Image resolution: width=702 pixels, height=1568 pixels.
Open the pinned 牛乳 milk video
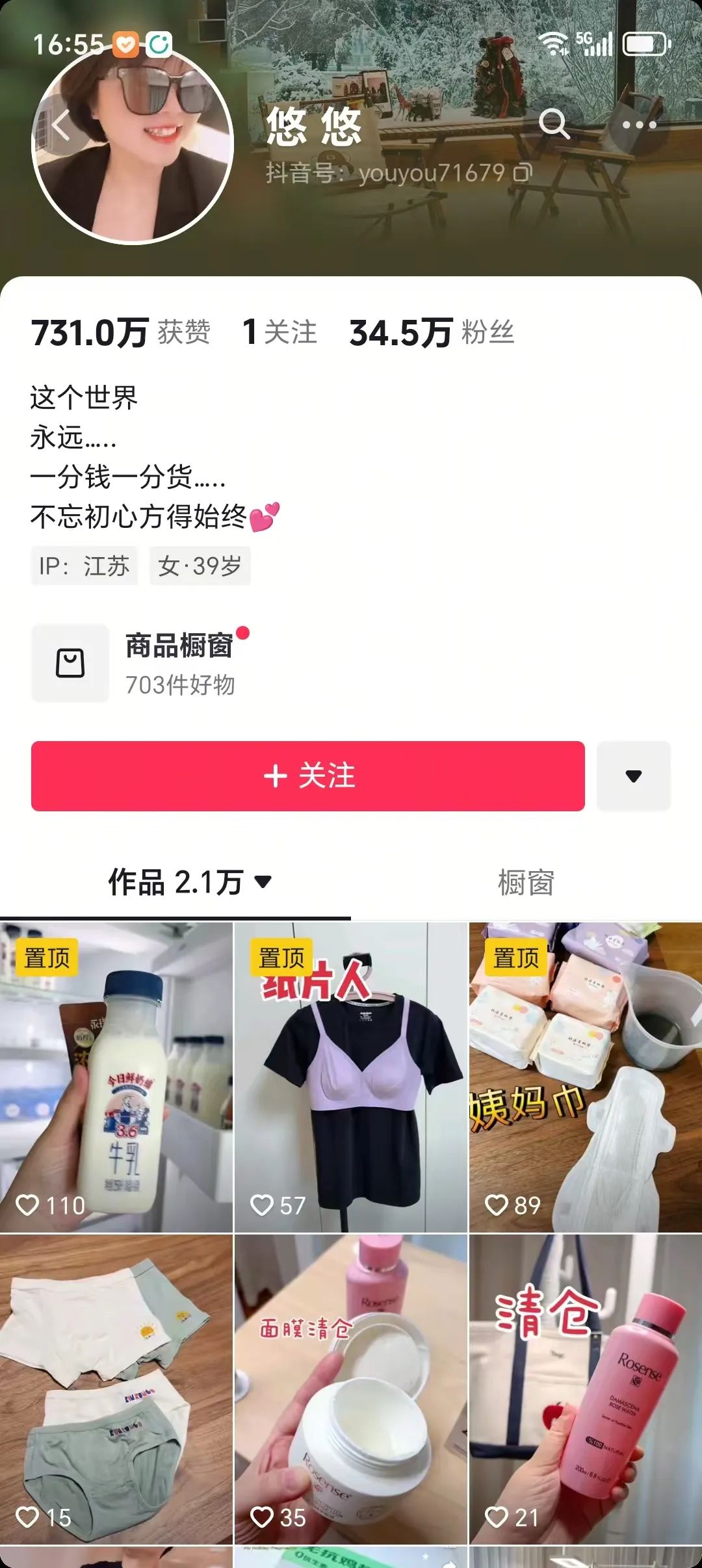pos(116,1077)
